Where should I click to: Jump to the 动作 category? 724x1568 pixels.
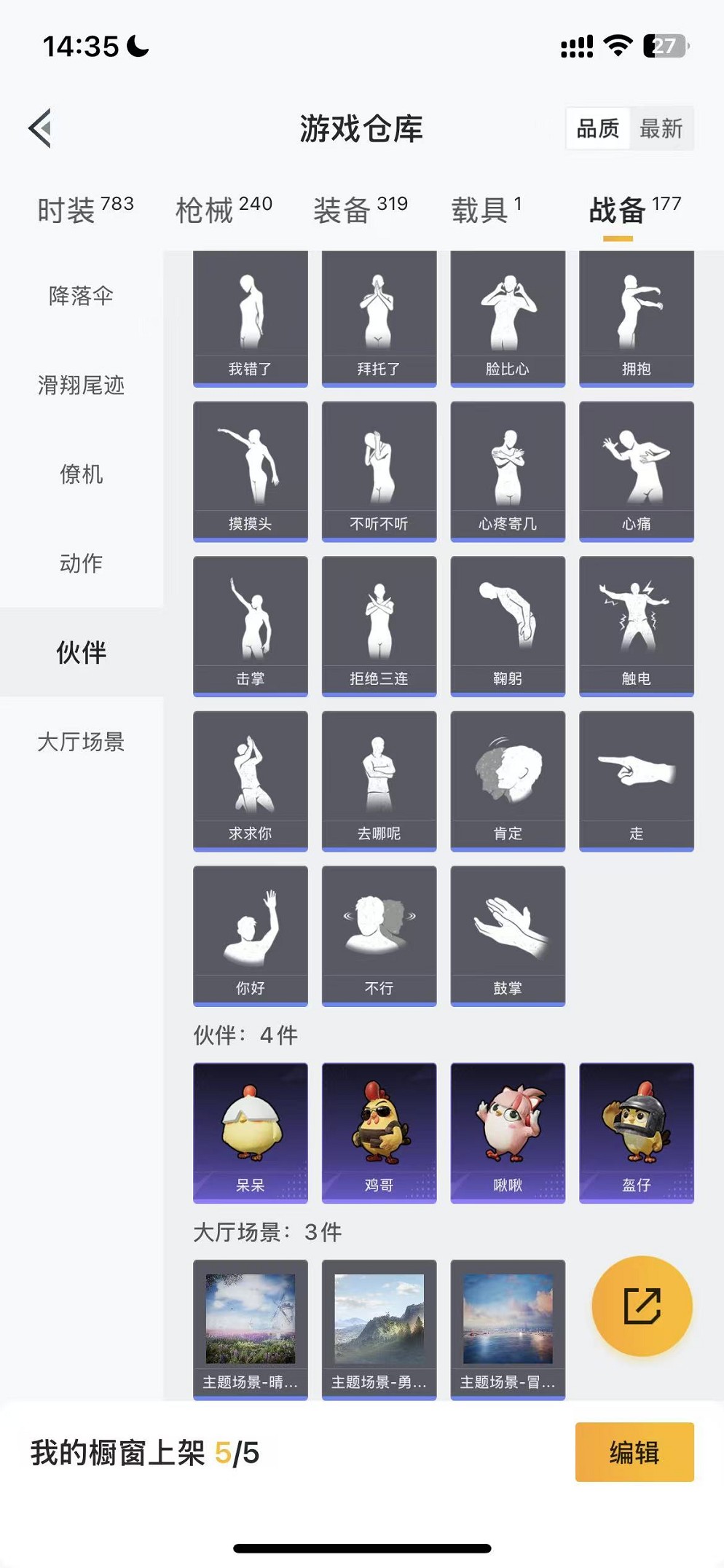point(81,563)
